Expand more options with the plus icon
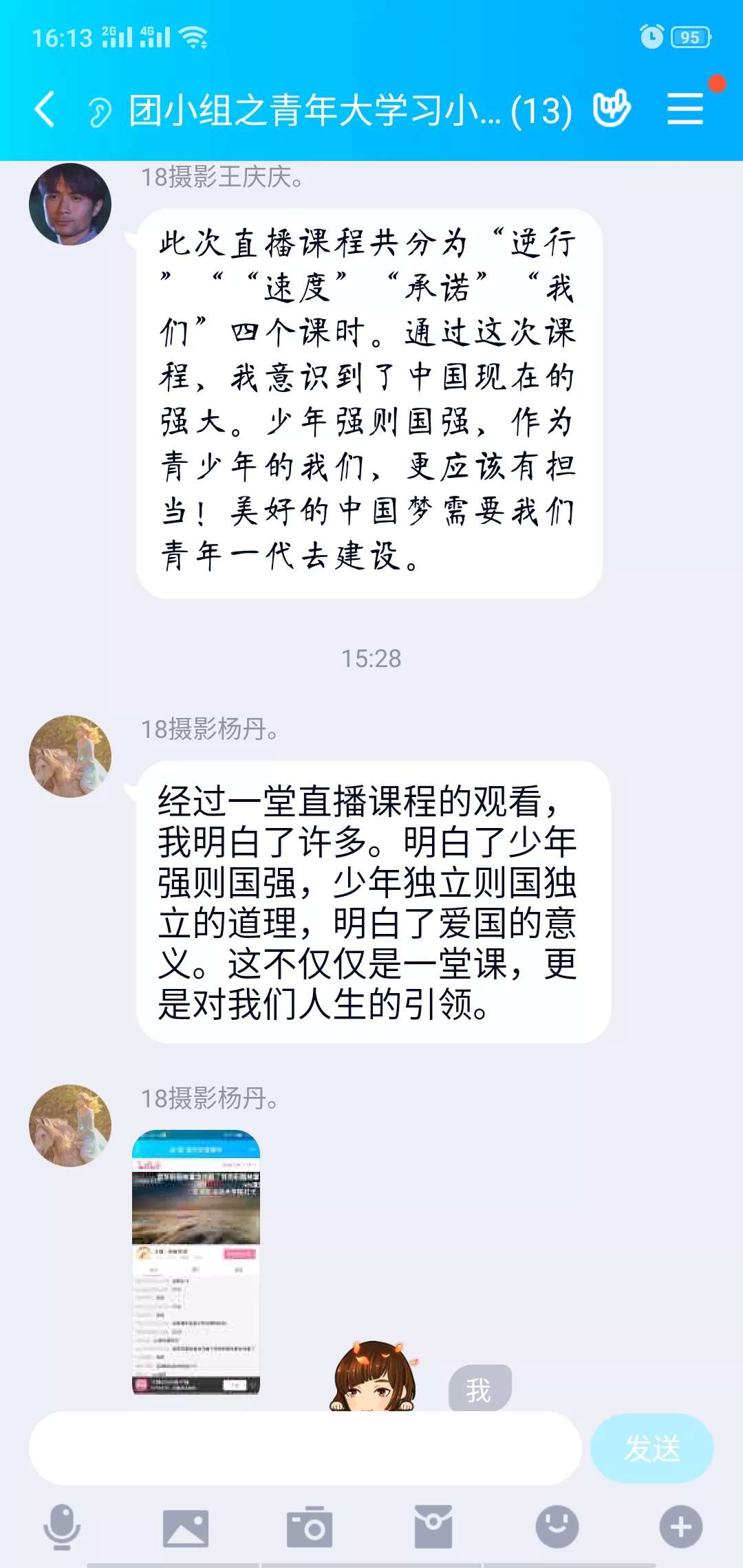This screenshot has width=743, height=1568. pyautogui.click(x=680, y=1527)
